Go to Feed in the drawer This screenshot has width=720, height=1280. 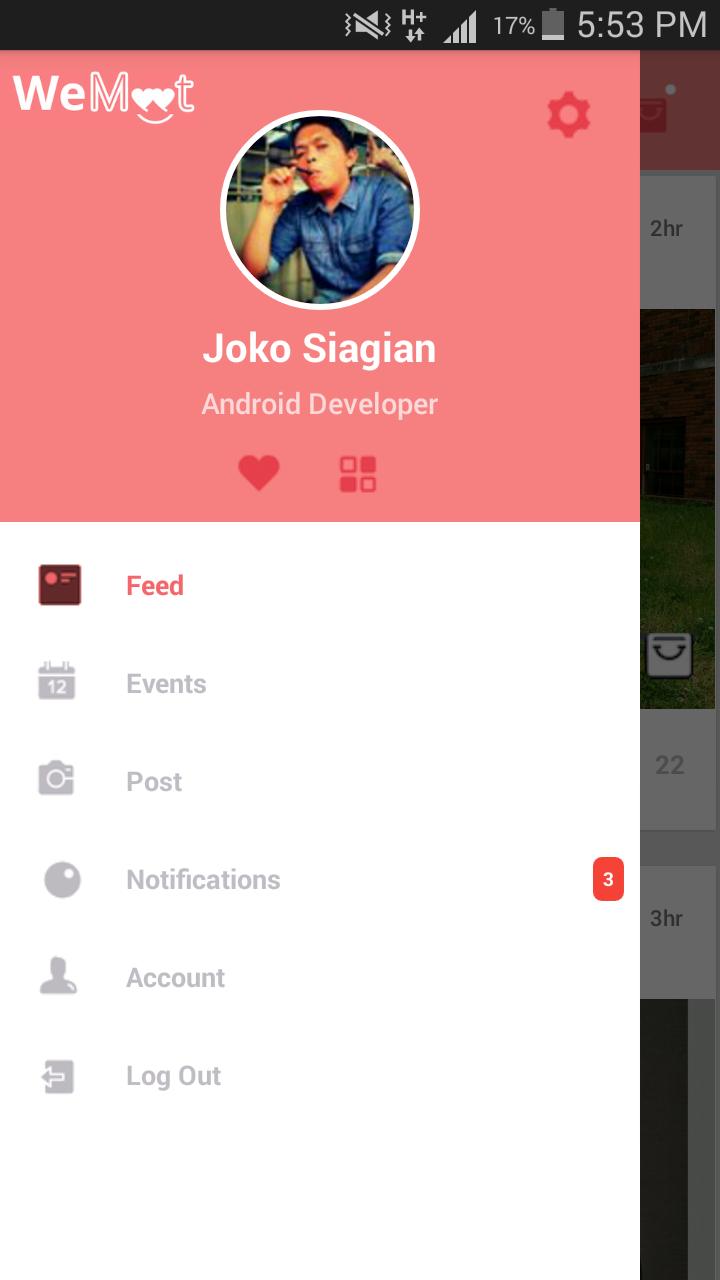click(x=155, y=586)
